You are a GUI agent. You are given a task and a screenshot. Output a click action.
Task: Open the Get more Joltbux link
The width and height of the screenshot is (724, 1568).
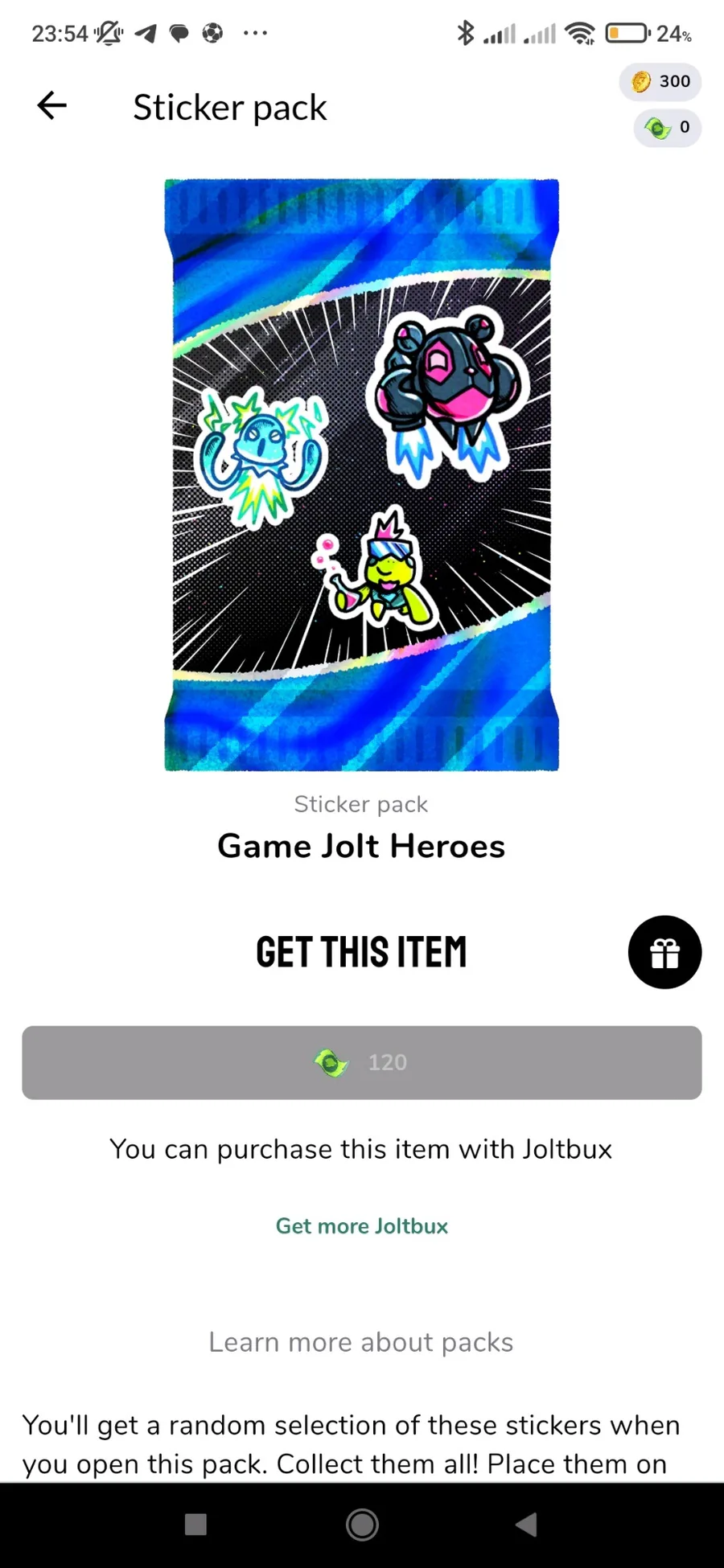362,1226
